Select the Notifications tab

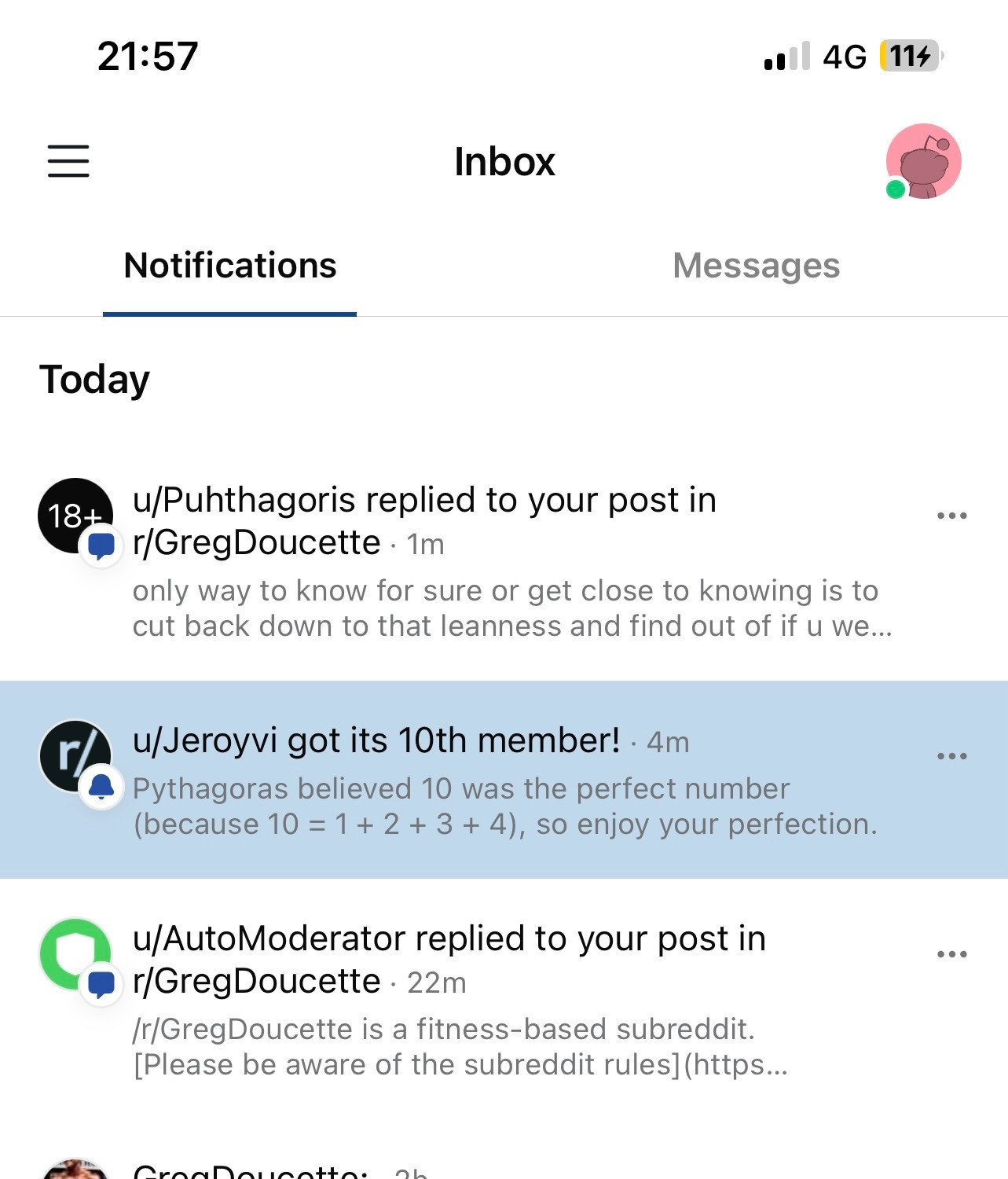pos(229,266)
